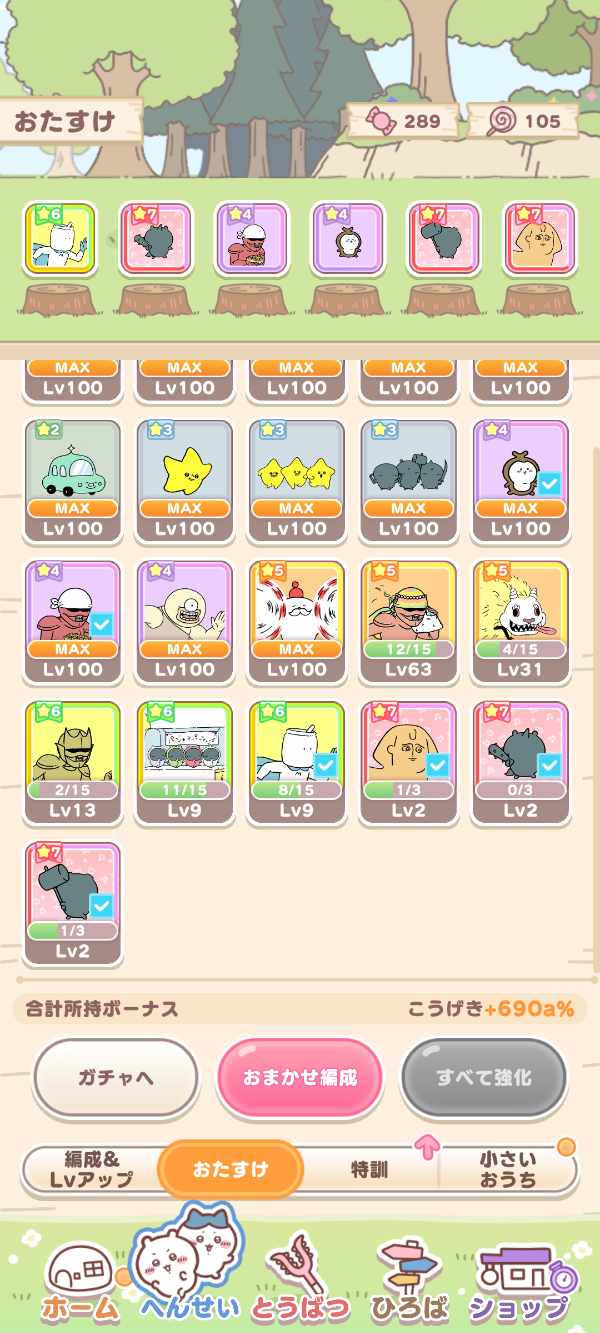Screen dimensions: 600x1333
Task: Open the 特訓 tab
Action: coord(369,1169)
